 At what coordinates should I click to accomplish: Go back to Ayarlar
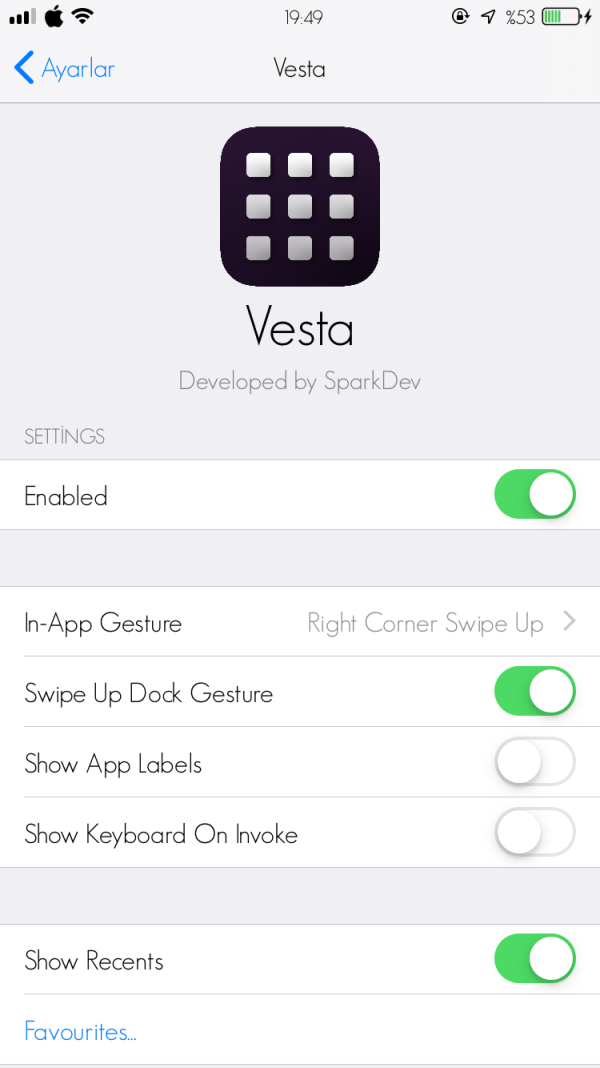click(65, 68)
